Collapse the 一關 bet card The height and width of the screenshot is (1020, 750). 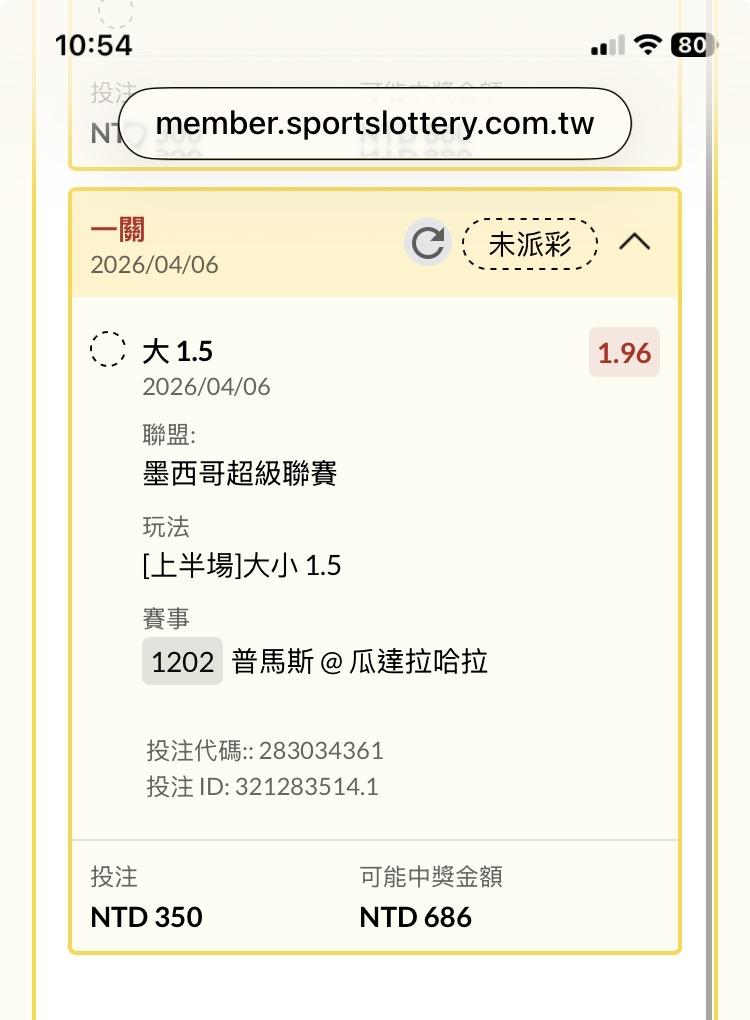[x=634, y=242]
